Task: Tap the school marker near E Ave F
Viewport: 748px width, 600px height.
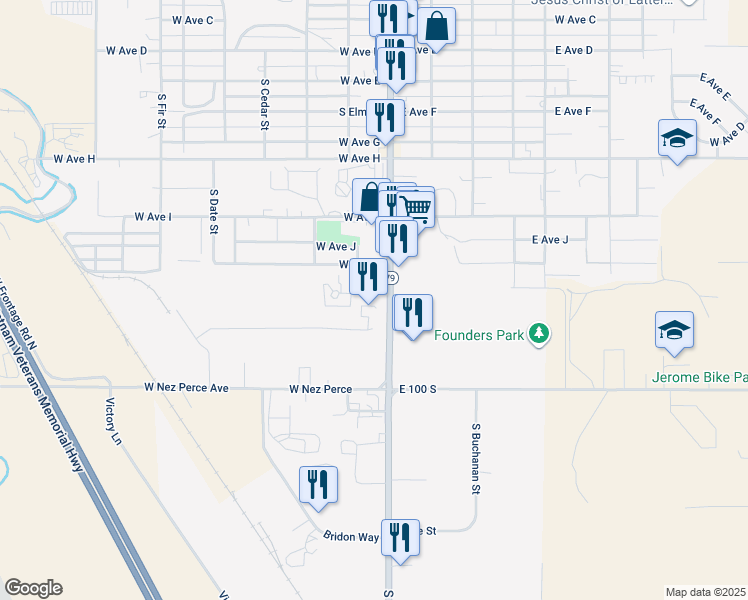Action: pyautogui.click(x=677, y=138)
